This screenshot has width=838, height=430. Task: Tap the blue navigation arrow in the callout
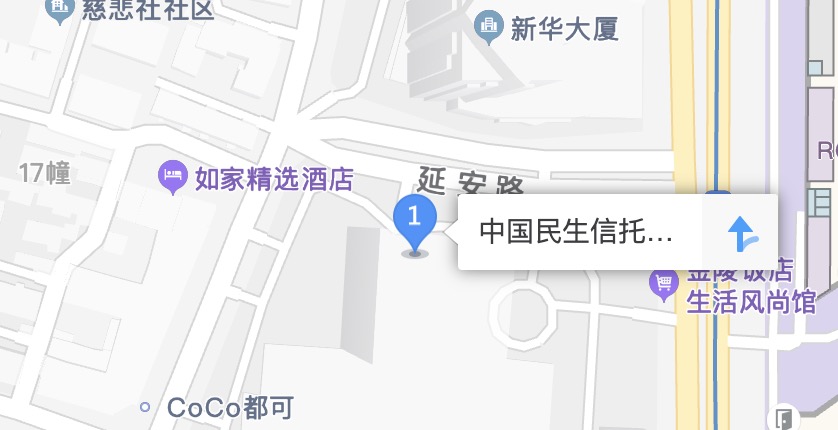(x=742, y=233)
